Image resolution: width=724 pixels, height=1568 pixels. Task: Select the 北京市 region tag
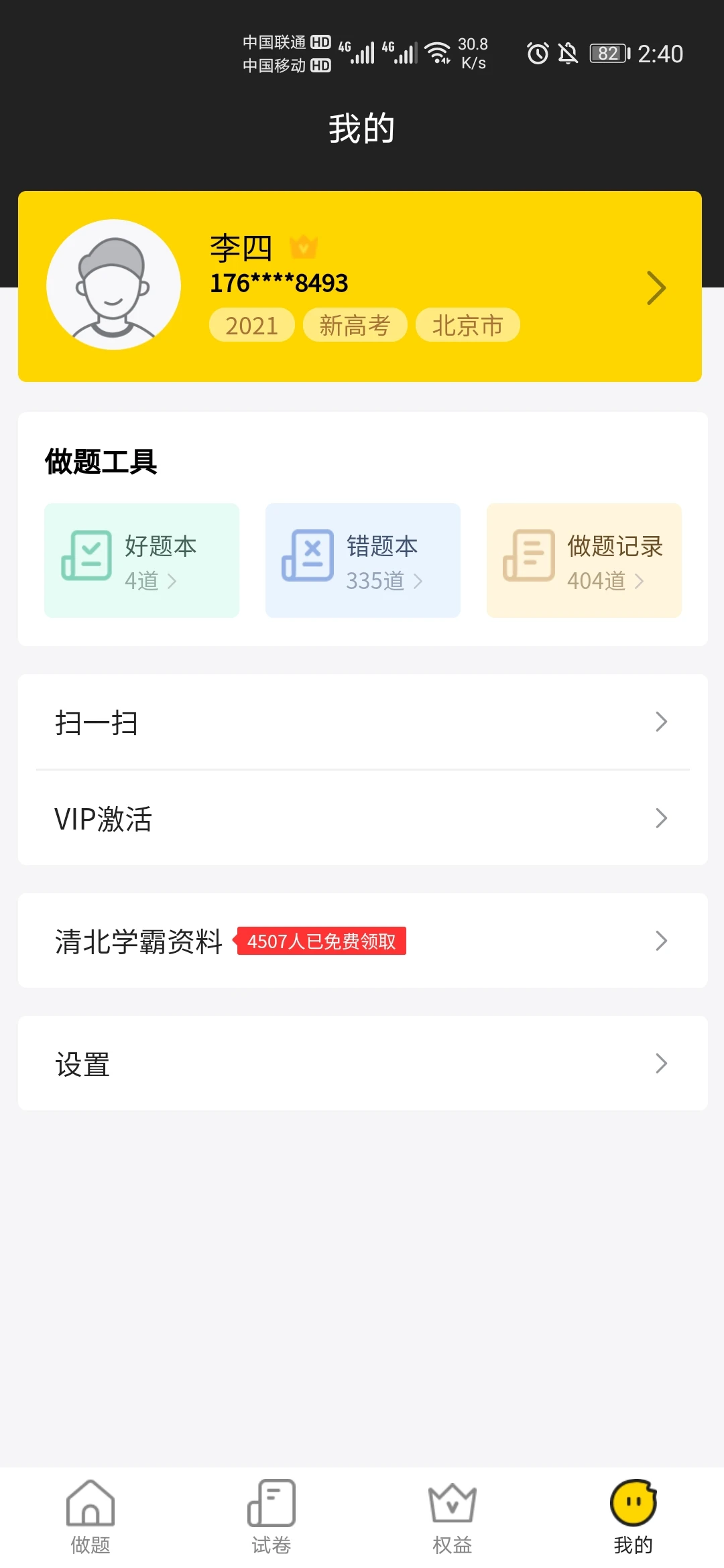point(467,324)
